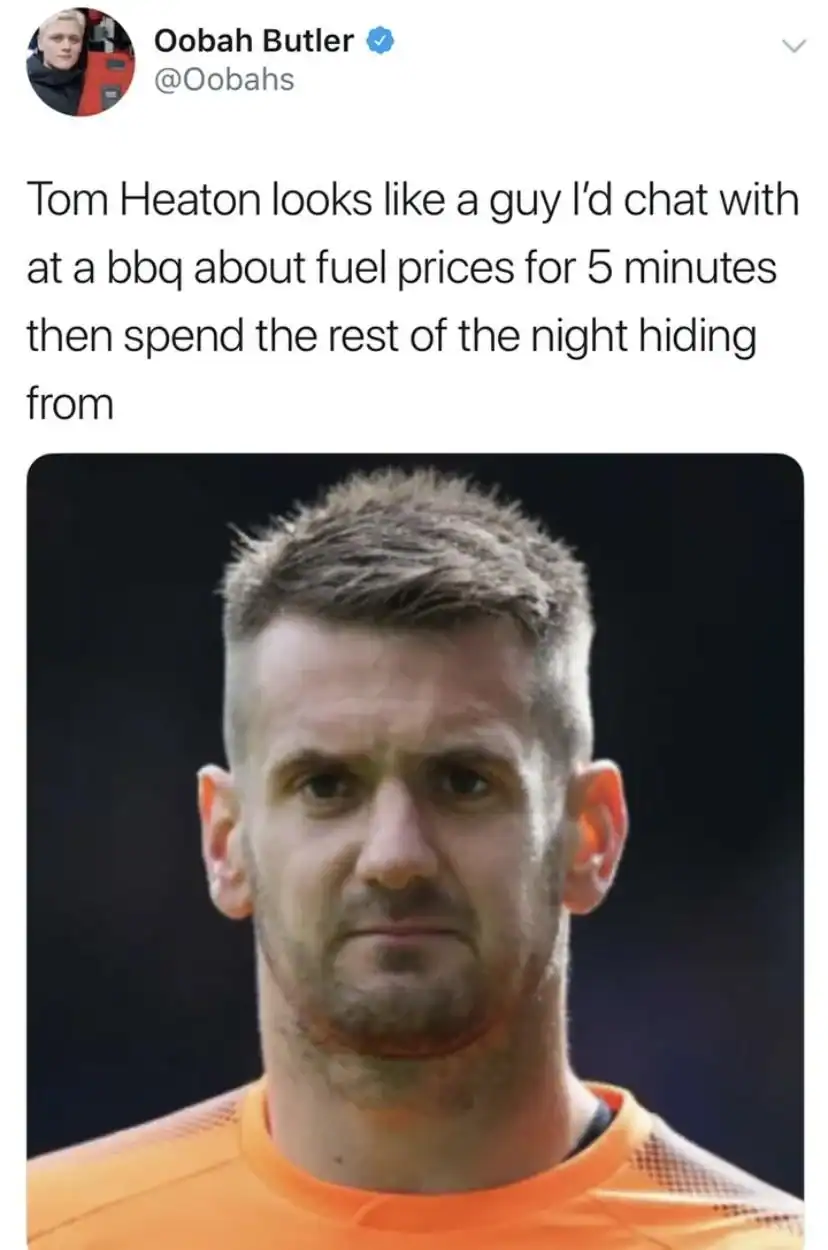Open Oobah Butler's profile picture
828x1250 pixels.
click(x=80, y=62)
